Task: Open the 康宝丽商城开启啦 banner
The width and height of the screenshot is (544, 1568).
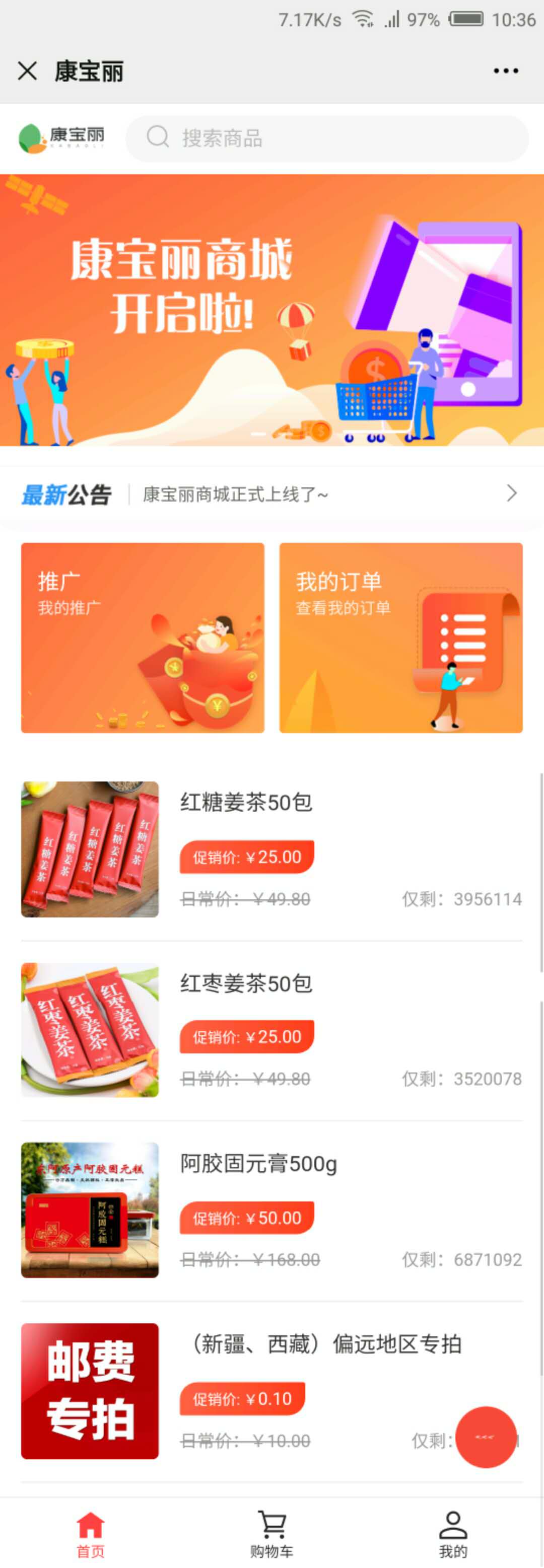Action: tap(271, 310)
